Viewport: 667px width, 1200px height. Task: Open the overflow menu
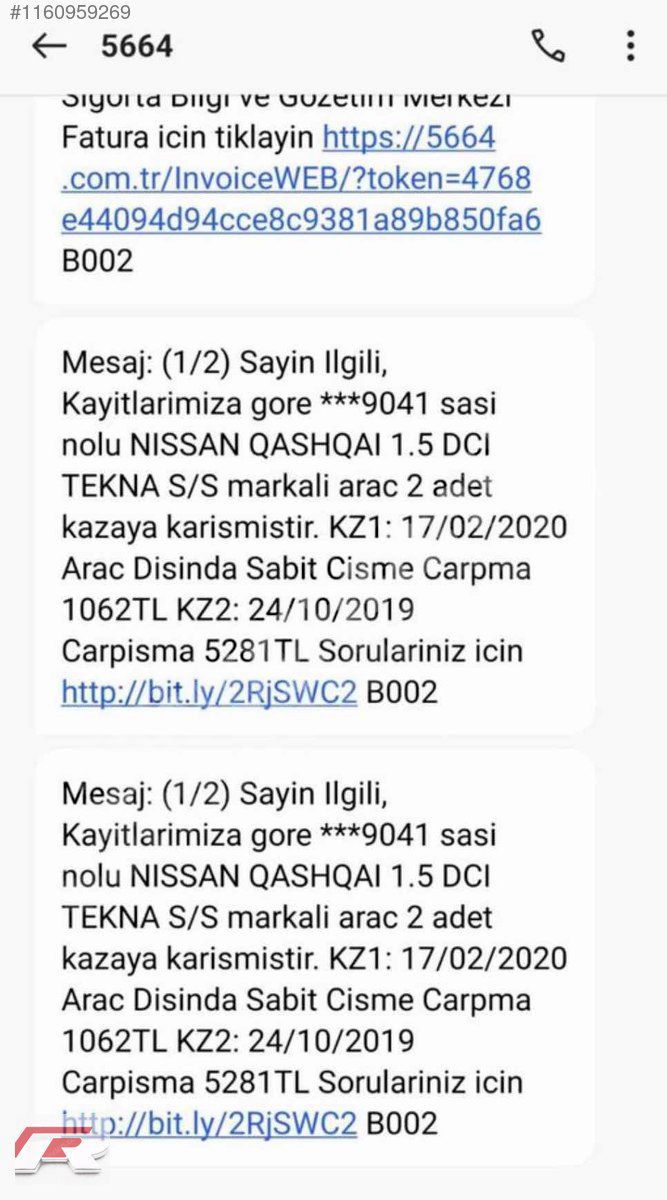pyautogui.click(x=630, y=46)
